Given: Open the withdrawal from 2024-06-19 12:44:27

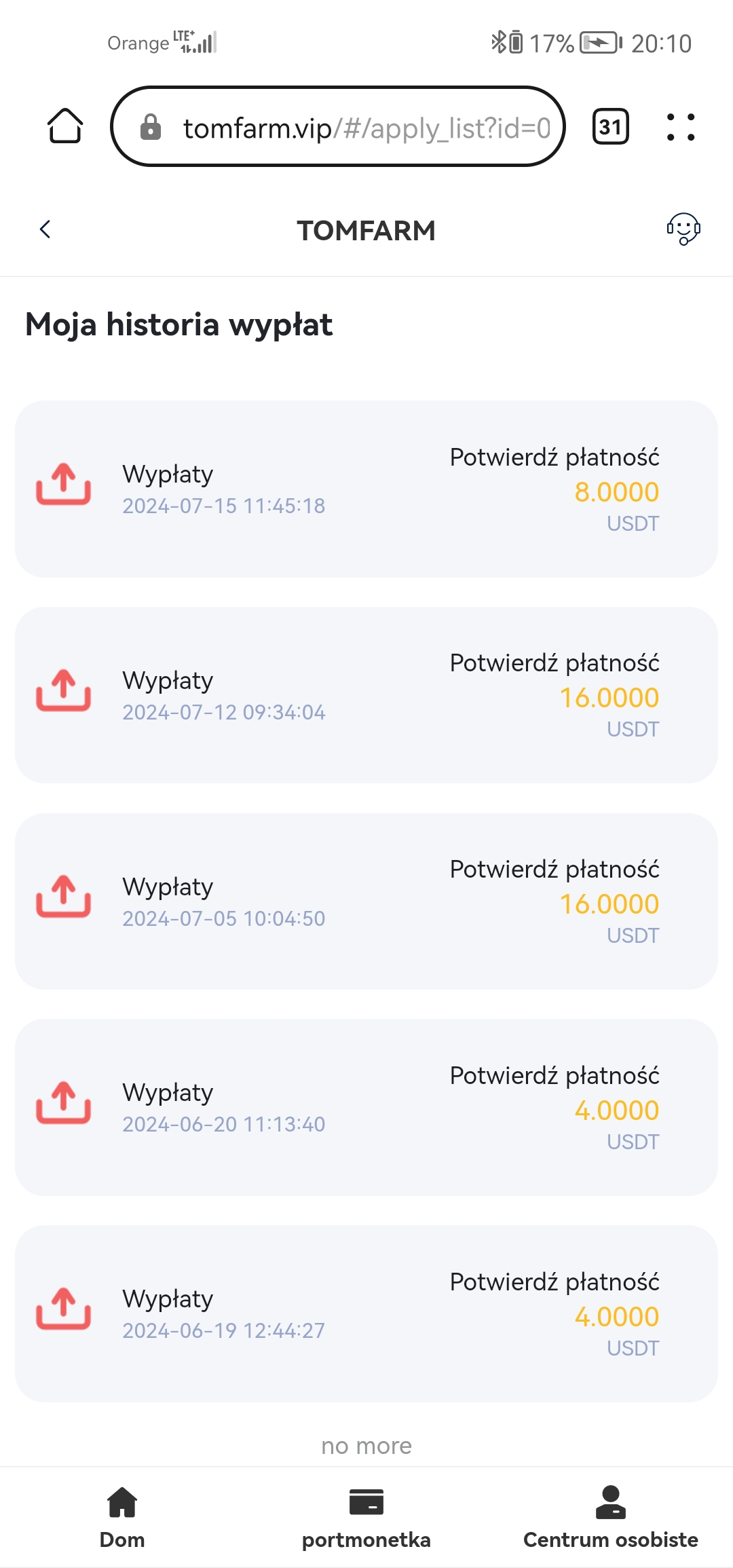Looking at the screenshot, I should click(366, 1314).
